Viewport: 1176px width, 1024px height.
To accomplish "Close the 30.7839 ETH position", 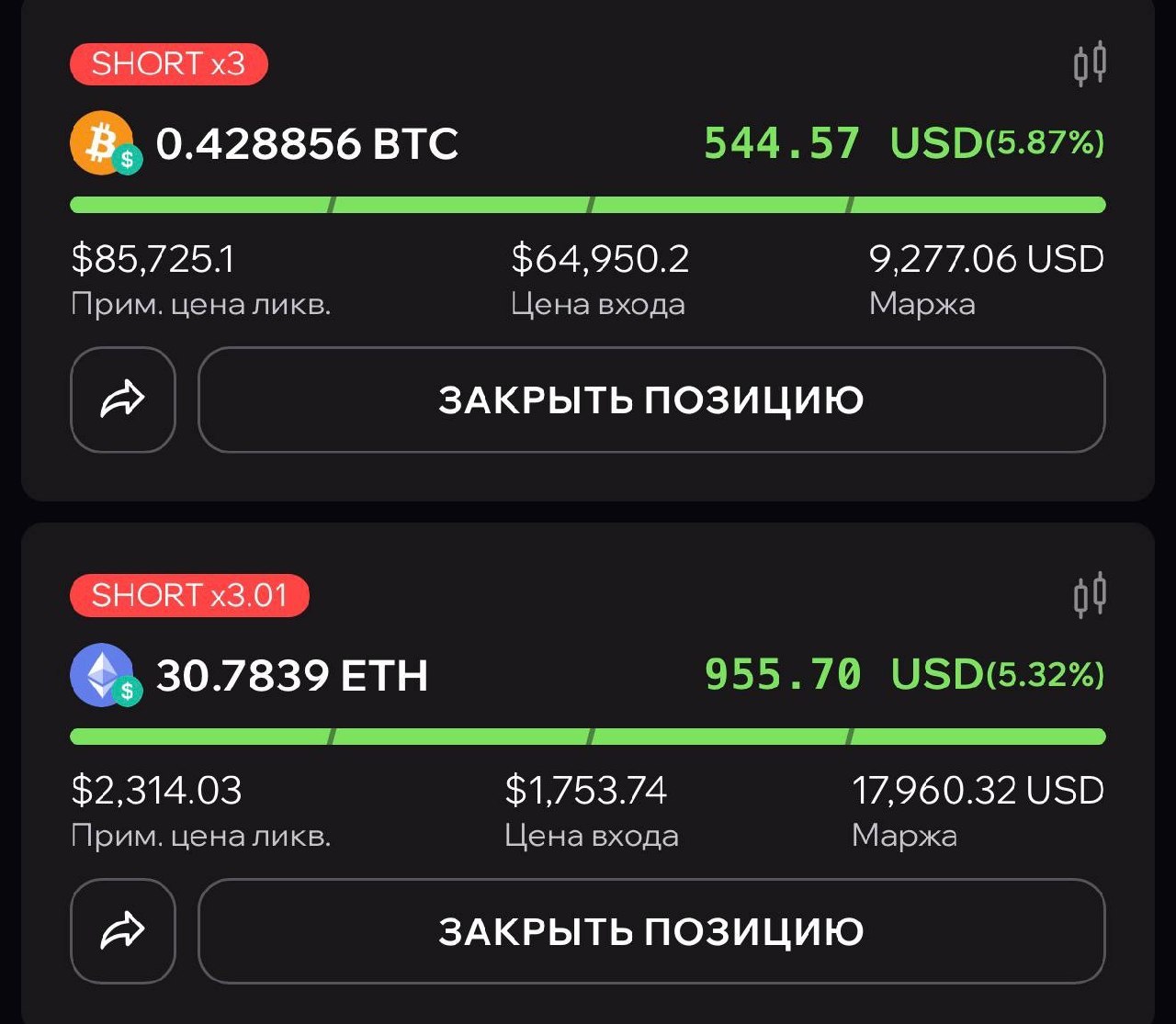I will pos(651,931).
